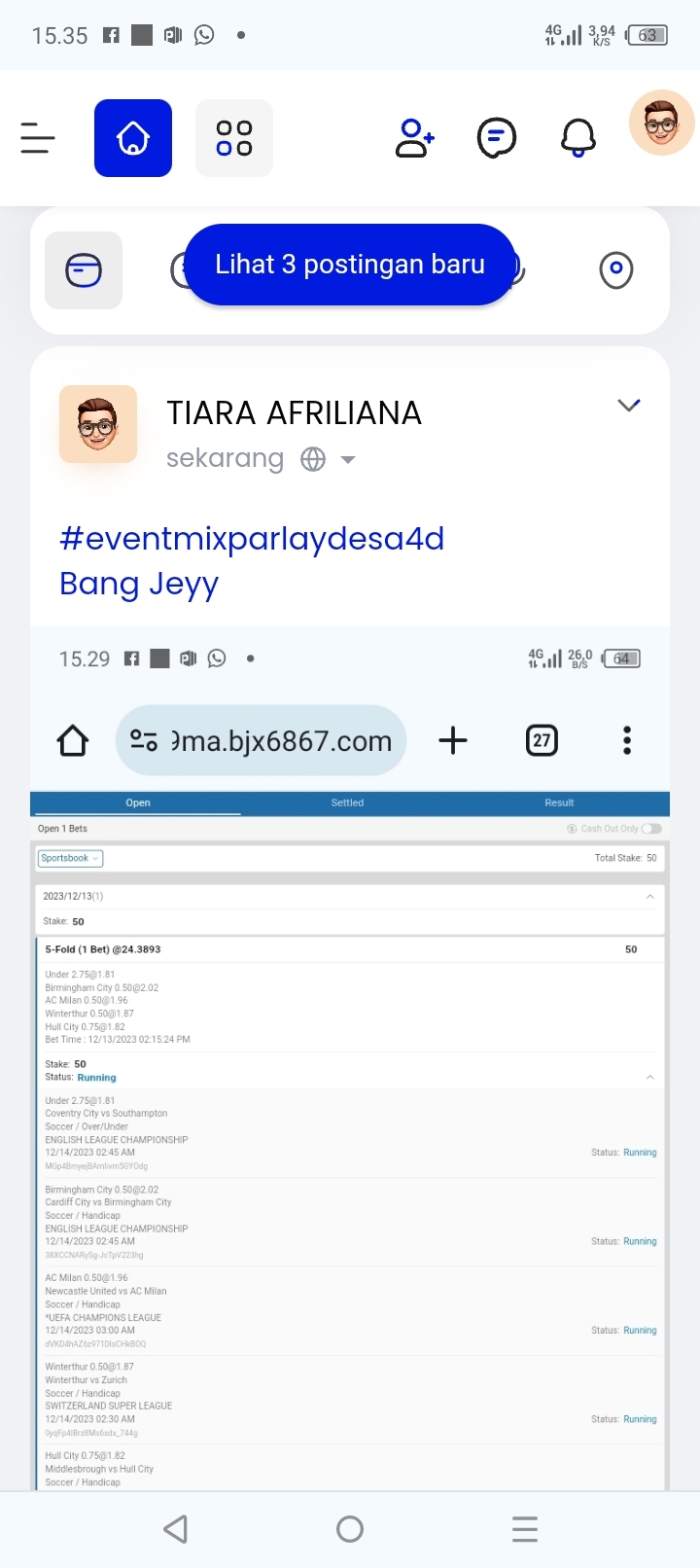This screenshot has height=1568, width=700.
Task: Open my profile avatar at top
Action: 661,124
